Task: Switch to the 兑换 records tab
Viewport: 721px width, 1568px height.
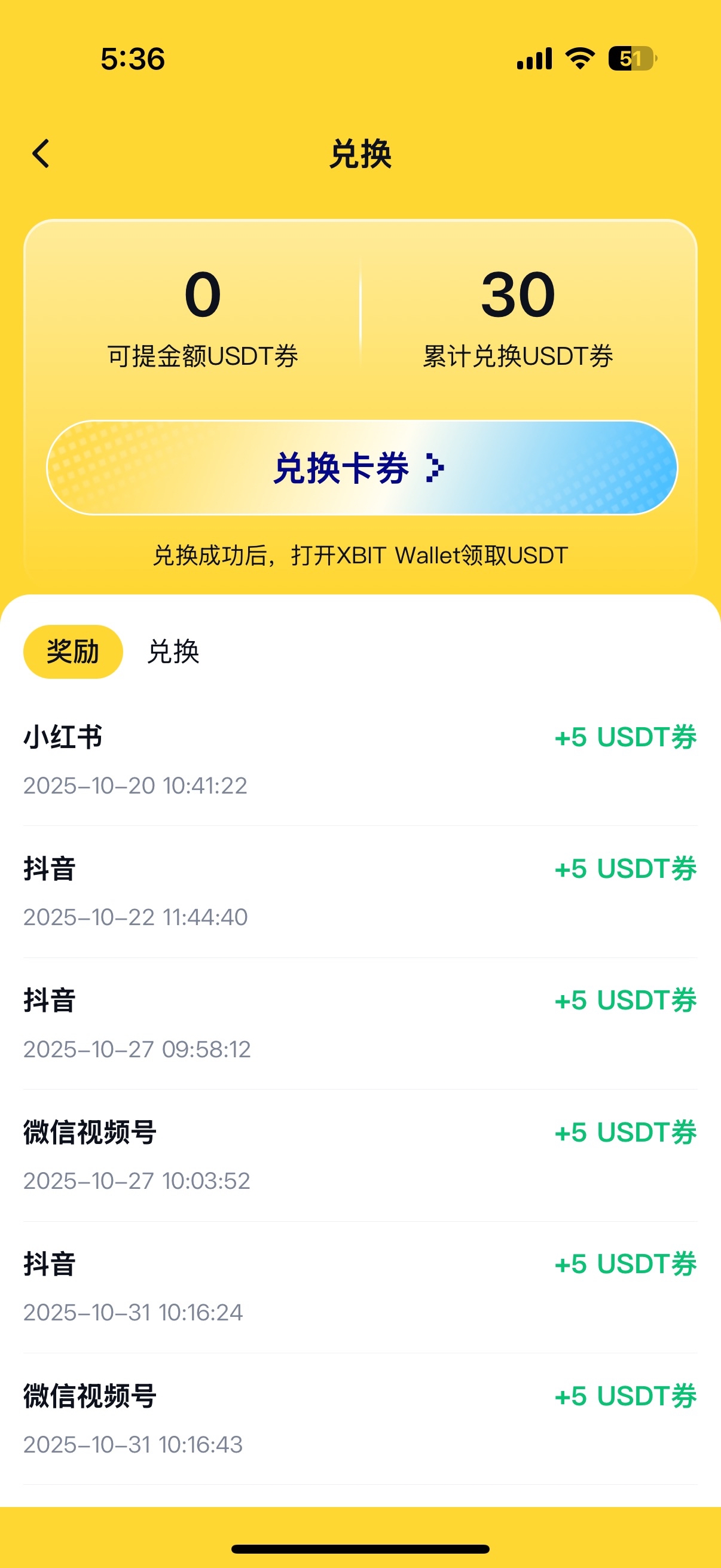Action: 173,652
